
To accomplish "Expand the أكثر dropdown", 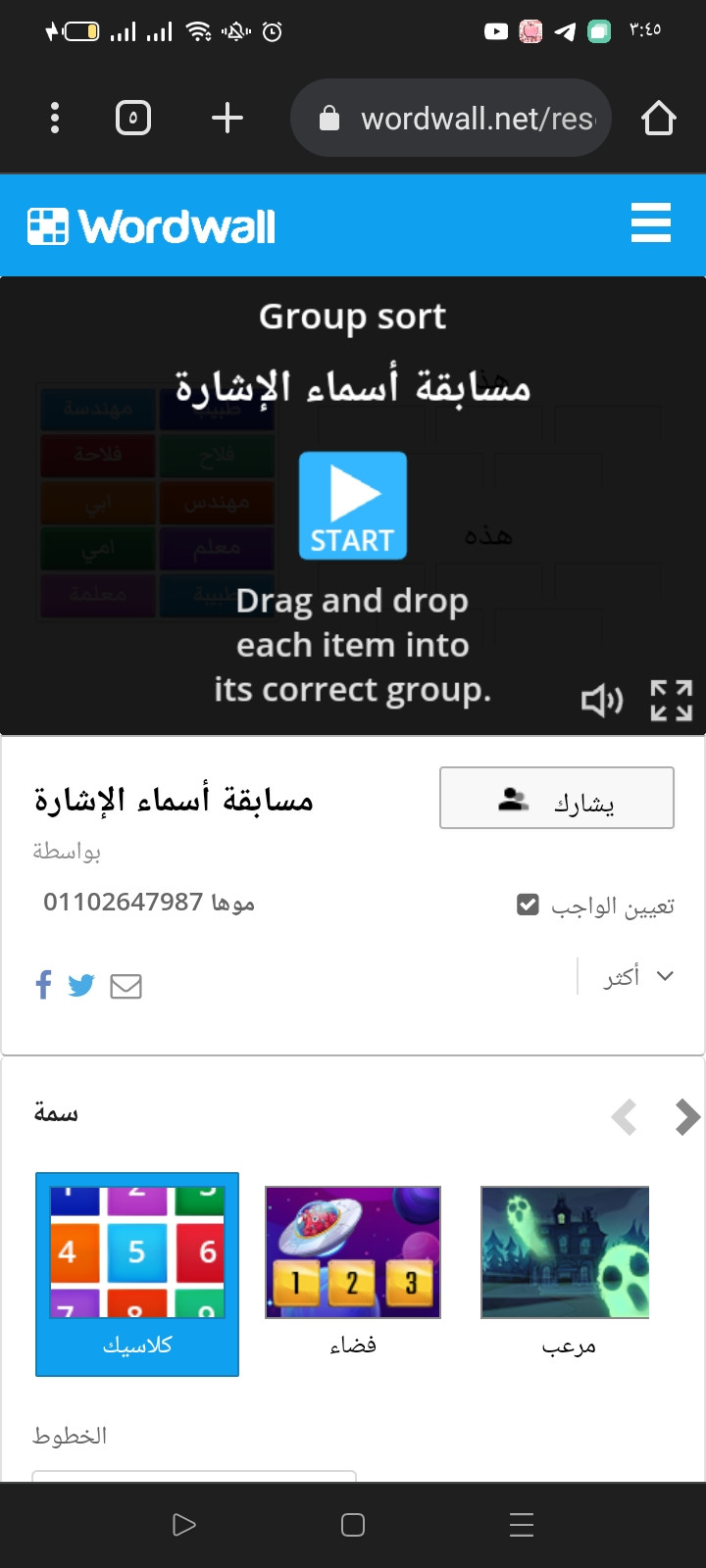I will (637, 976).
